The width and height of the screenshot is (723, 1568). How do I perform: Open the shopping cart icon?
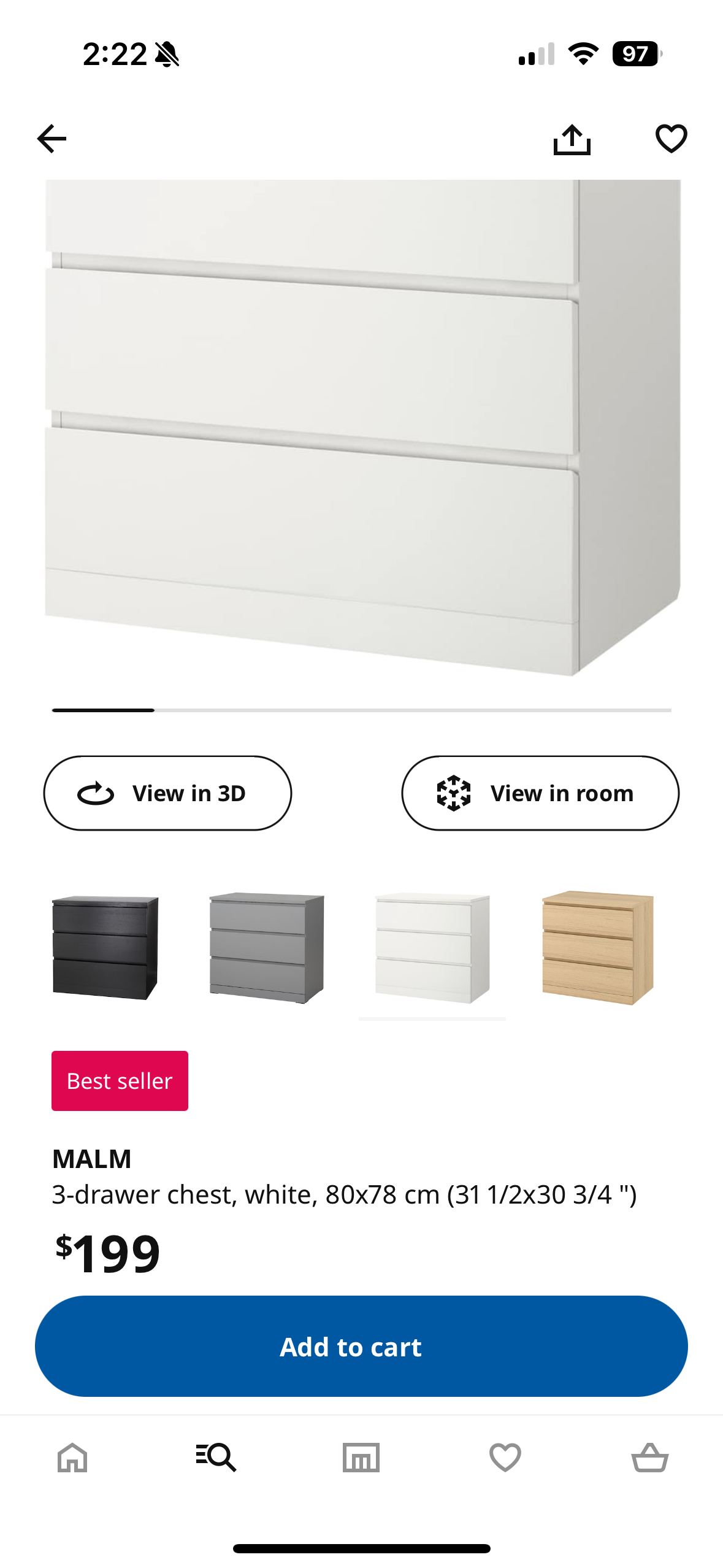651,1458
